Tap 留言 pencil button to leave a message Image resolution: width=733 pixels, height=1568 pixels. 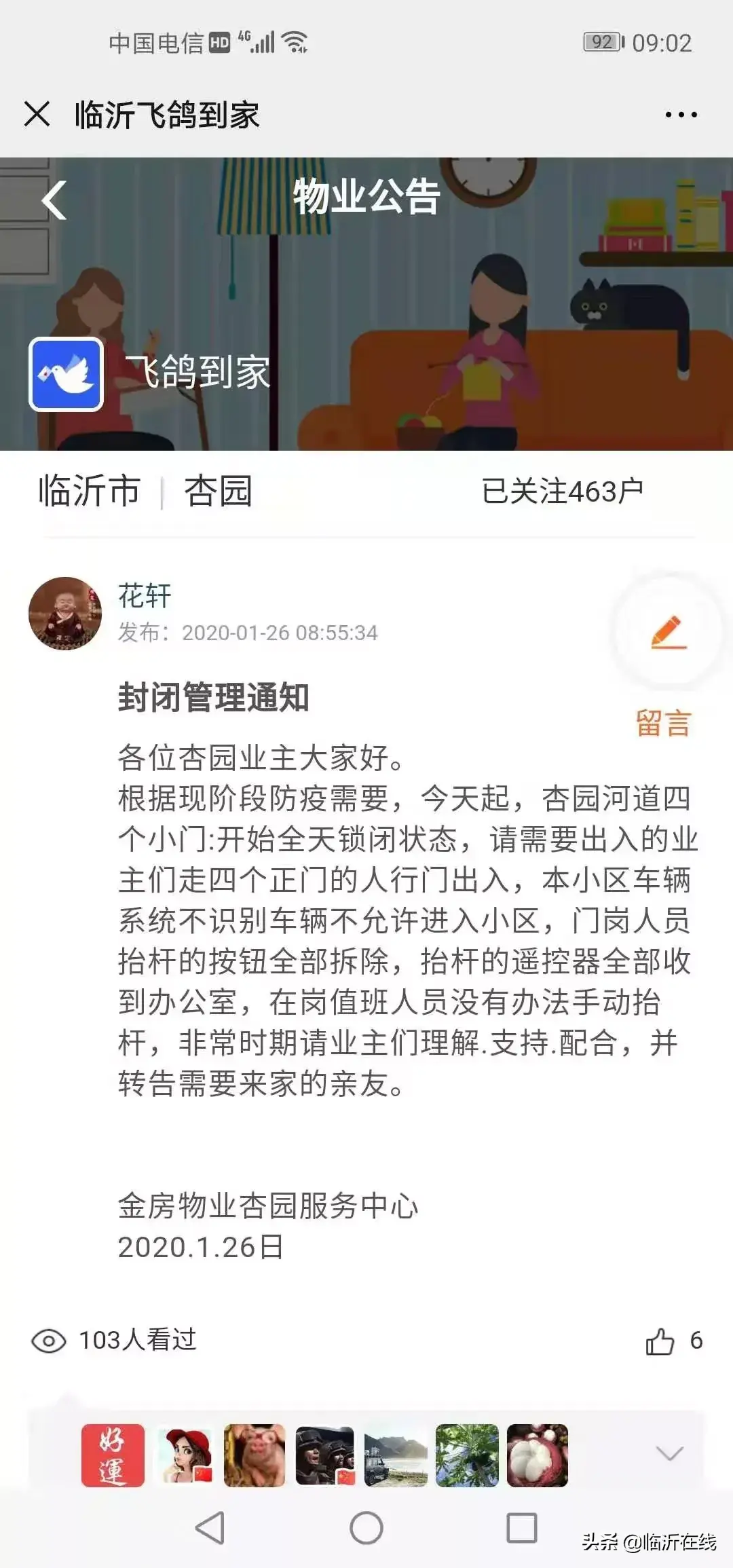coord(669,633)
